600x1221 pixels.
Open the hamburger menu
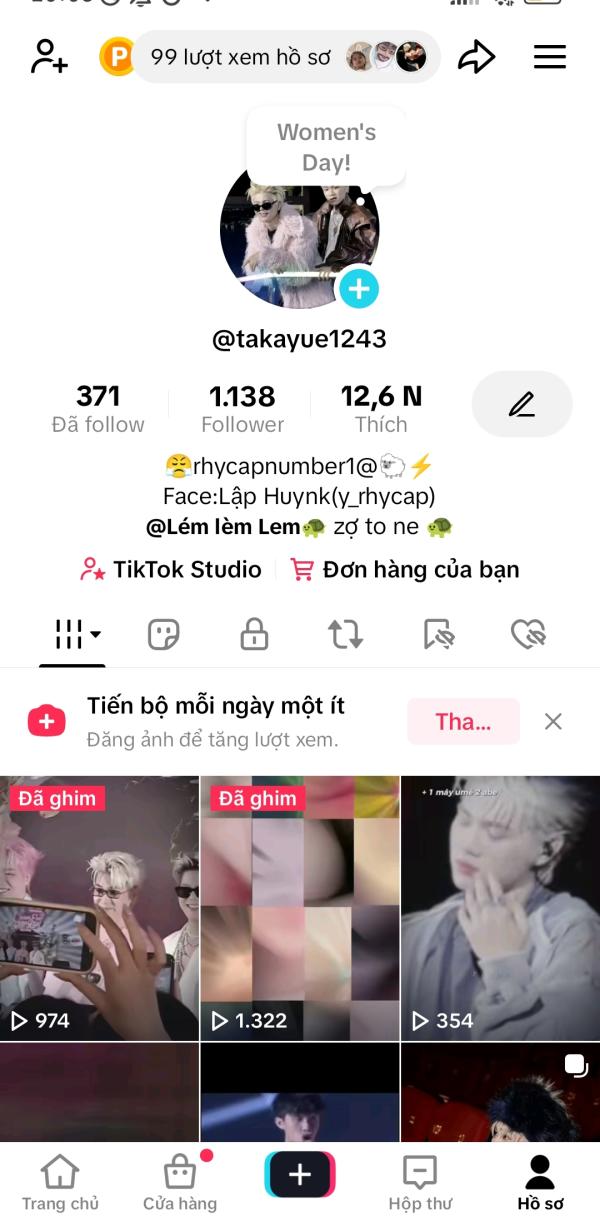[x=550, y=57]
